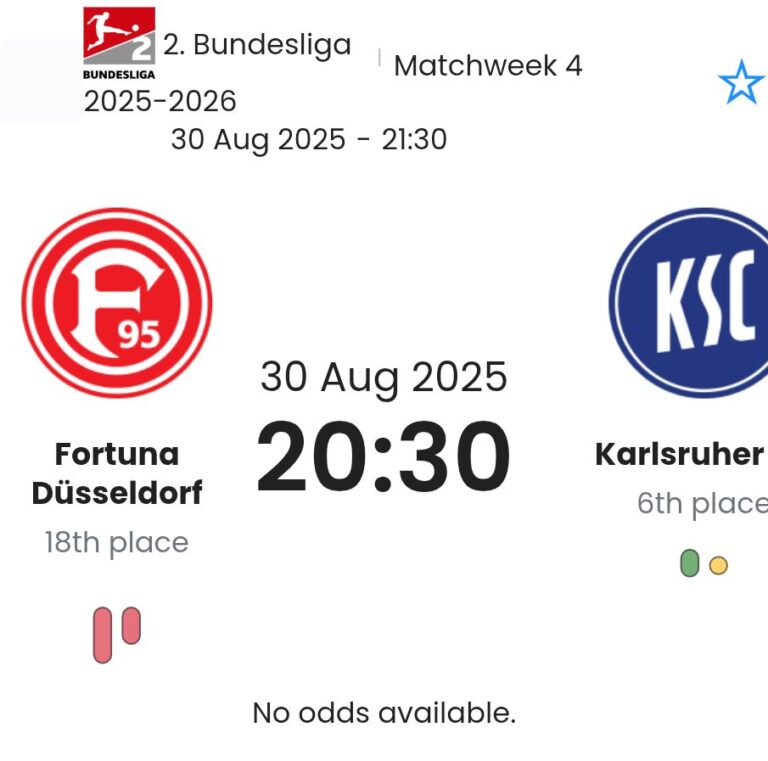
Task: Open the Fortuna Düsseldorf team page
Action: 117,302
